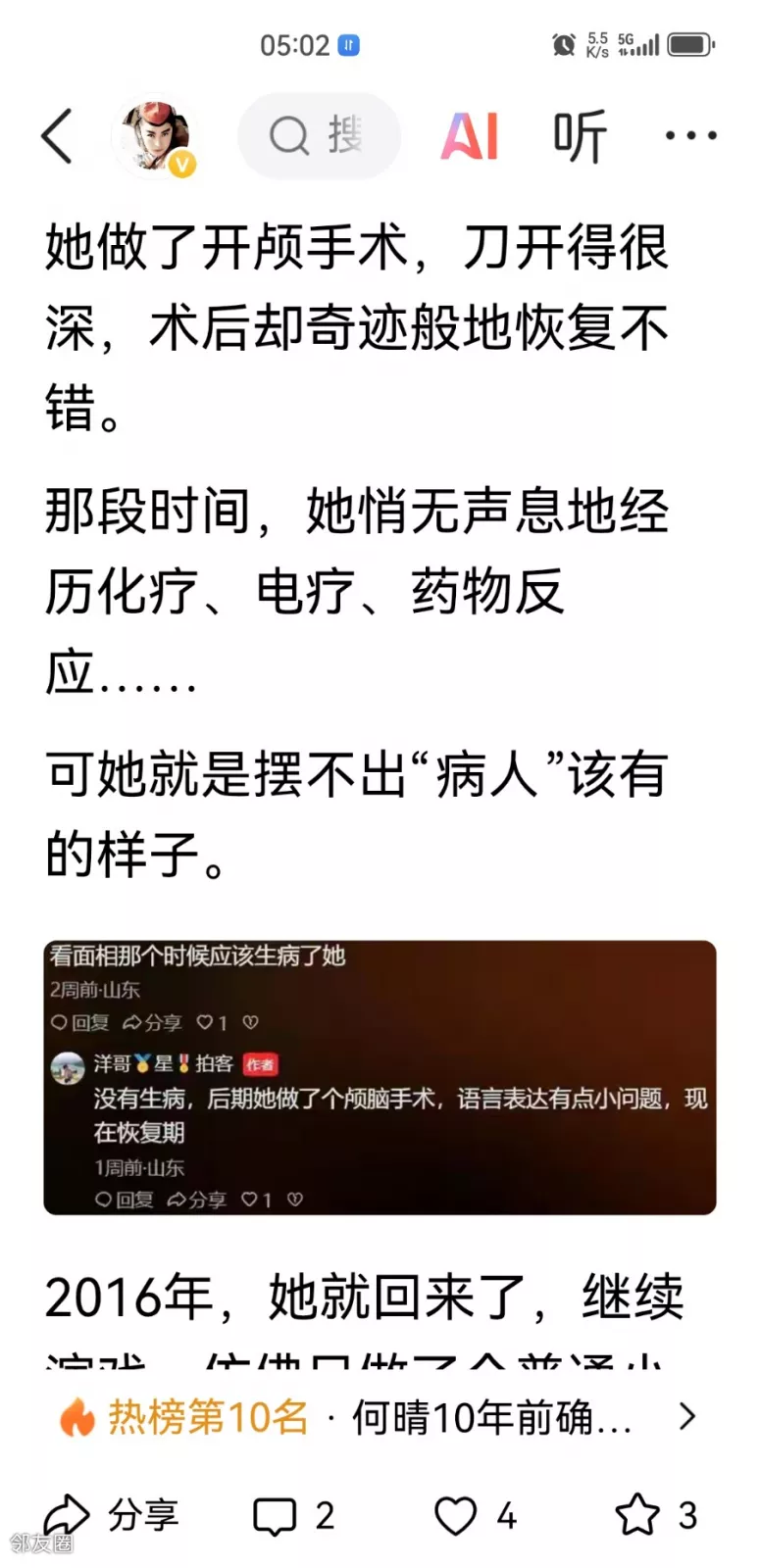The image size is (760, 1568).
Task: Add the article to favorites
Action: click(x=655, y=1515)
